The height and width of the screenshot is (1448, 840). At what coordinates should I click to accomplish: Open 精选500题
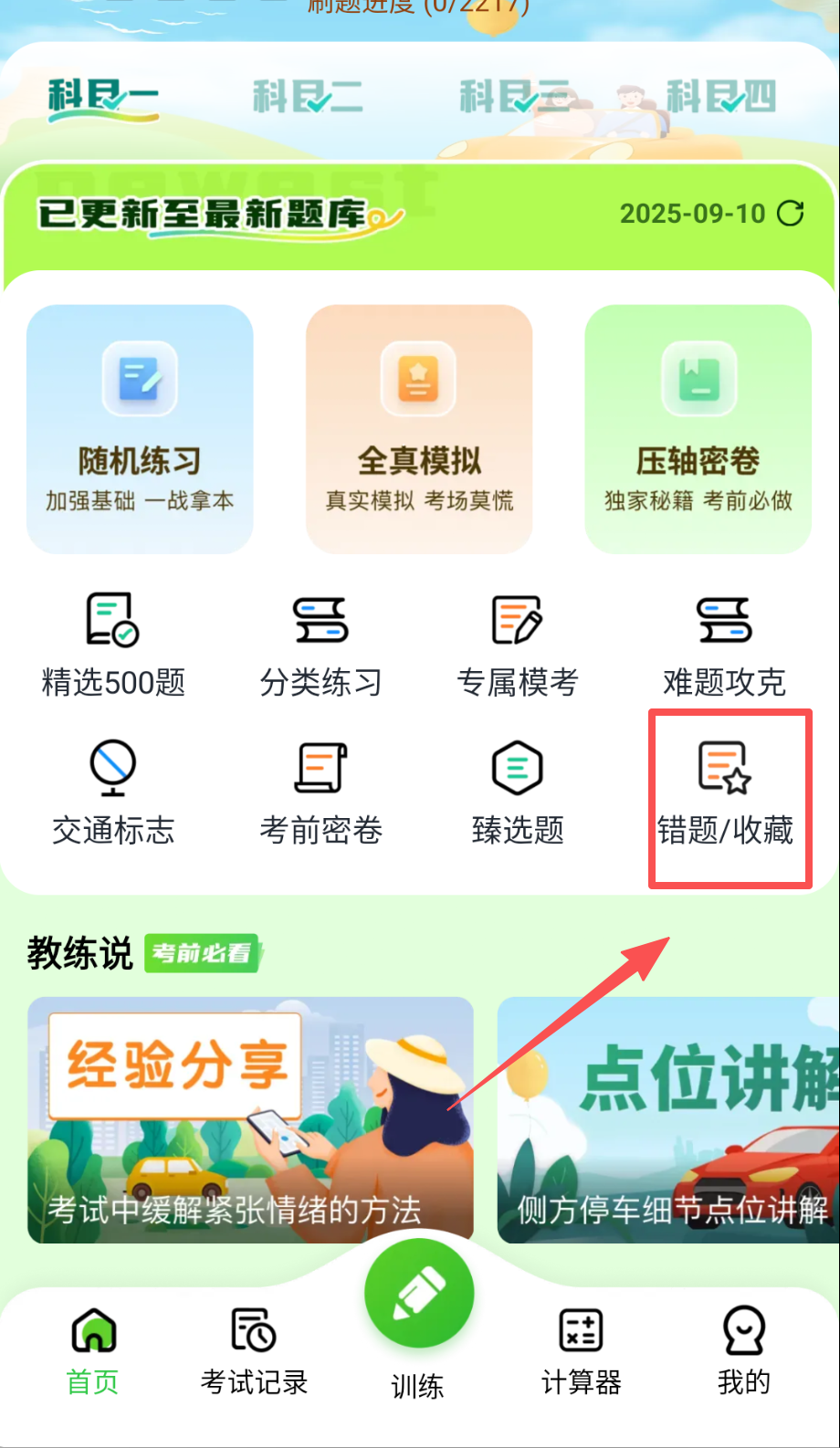pyautogui.click(x=113, y=645)
